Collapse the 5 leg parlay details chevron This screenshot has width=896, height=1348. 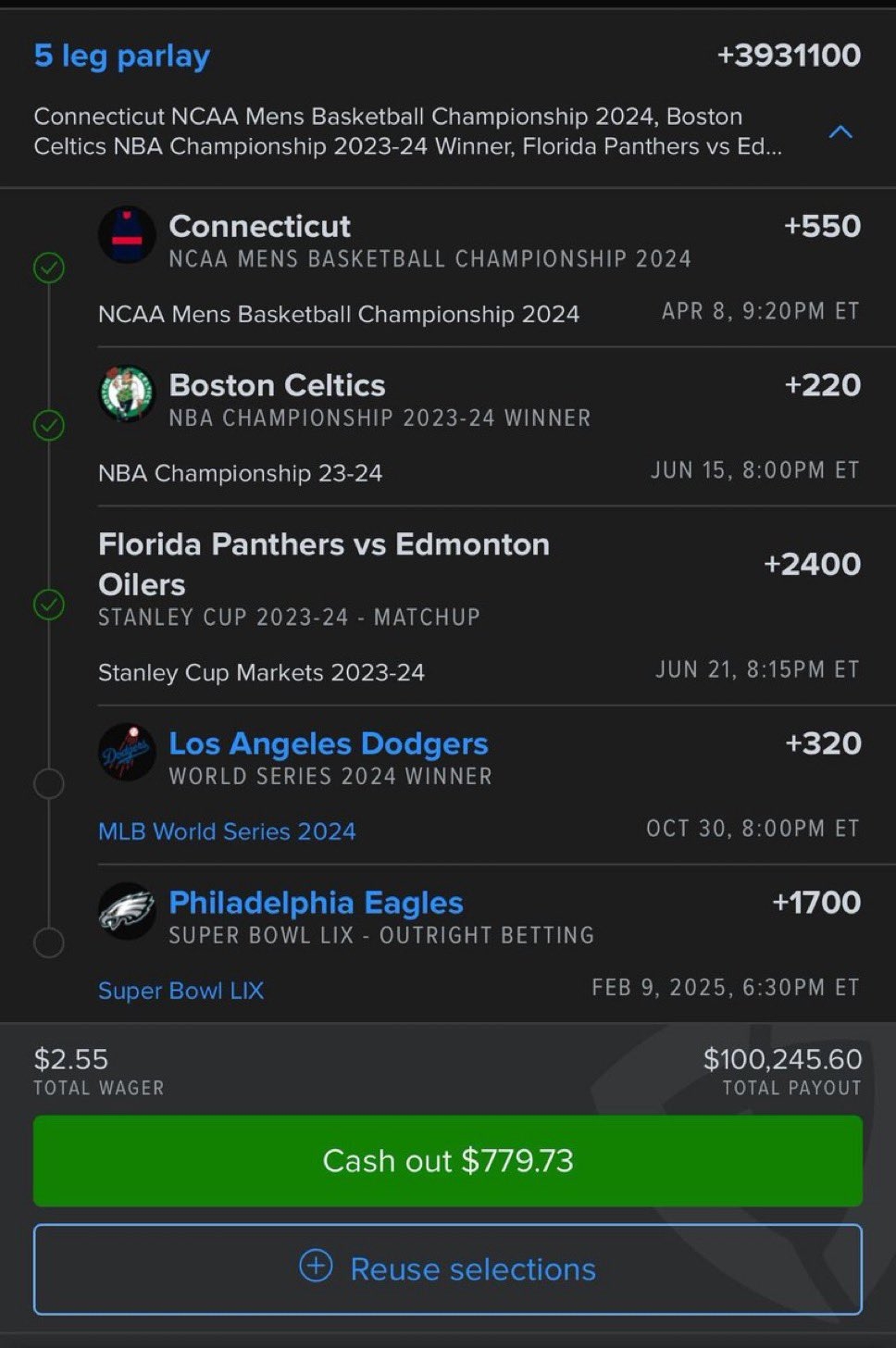(840, 132)
